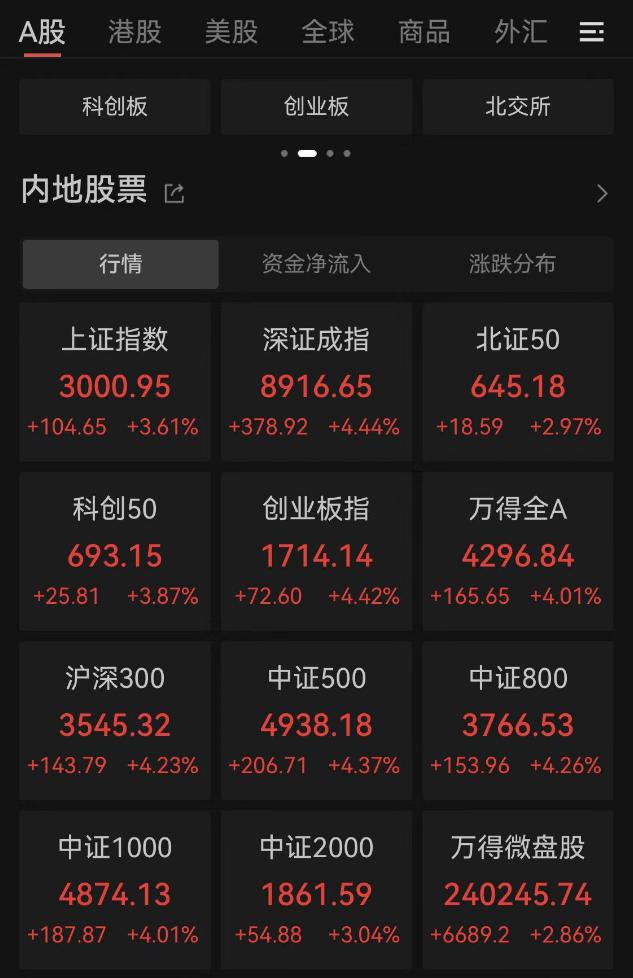Check the 科创50 index card
This screenshot has height=978, width=633.
115,551
